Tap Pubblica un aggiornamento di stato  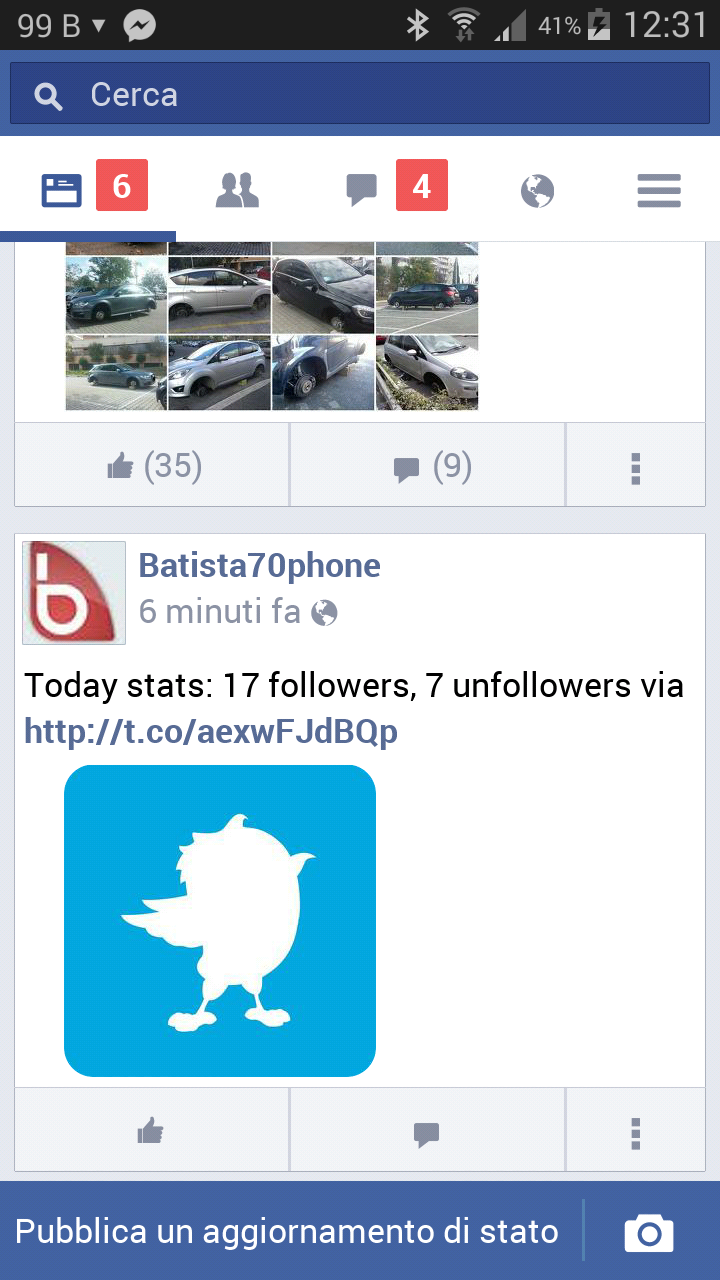287,1231
